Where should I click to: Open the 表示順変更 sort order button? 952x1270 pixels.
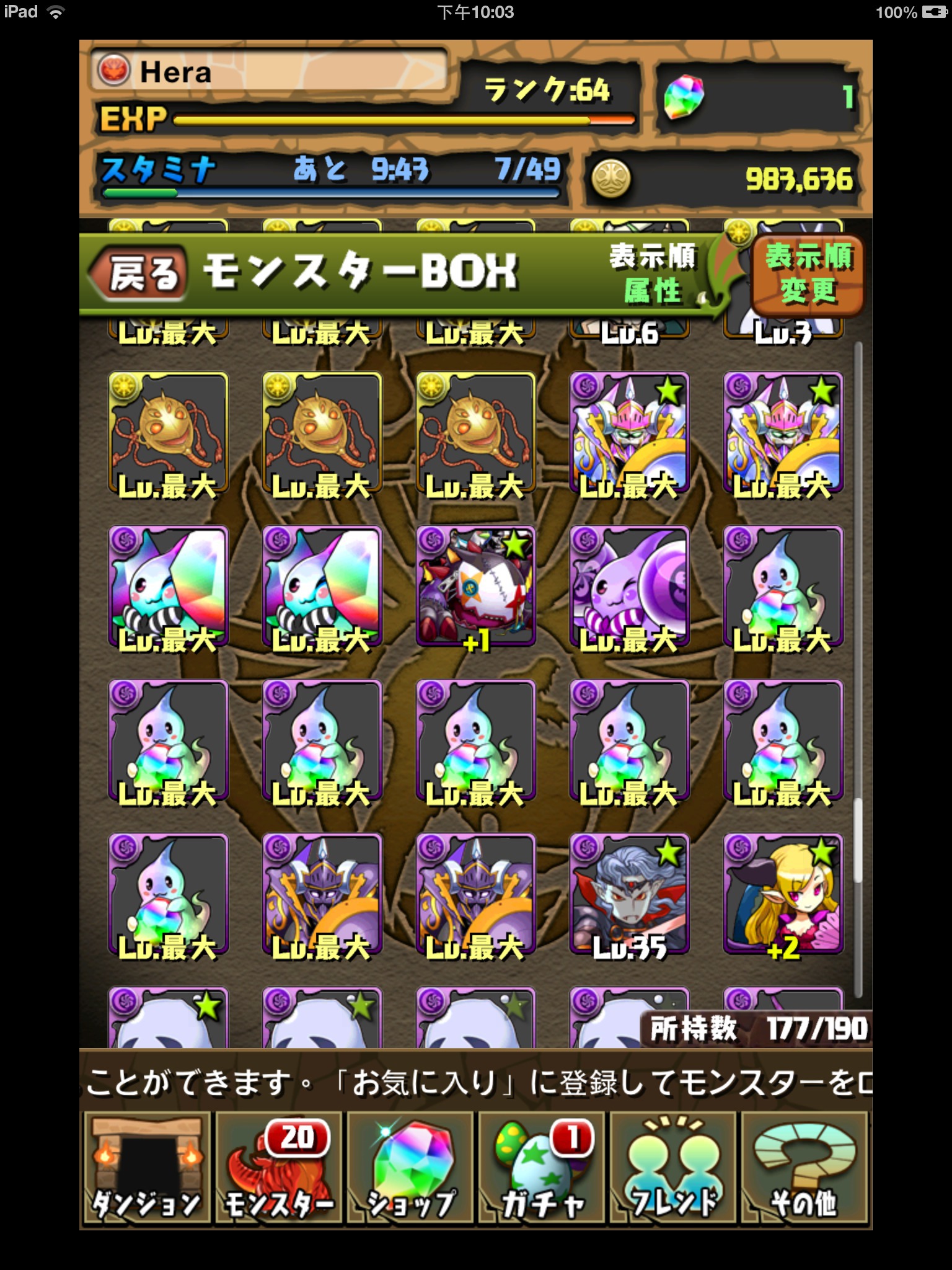tap(808, 273)
